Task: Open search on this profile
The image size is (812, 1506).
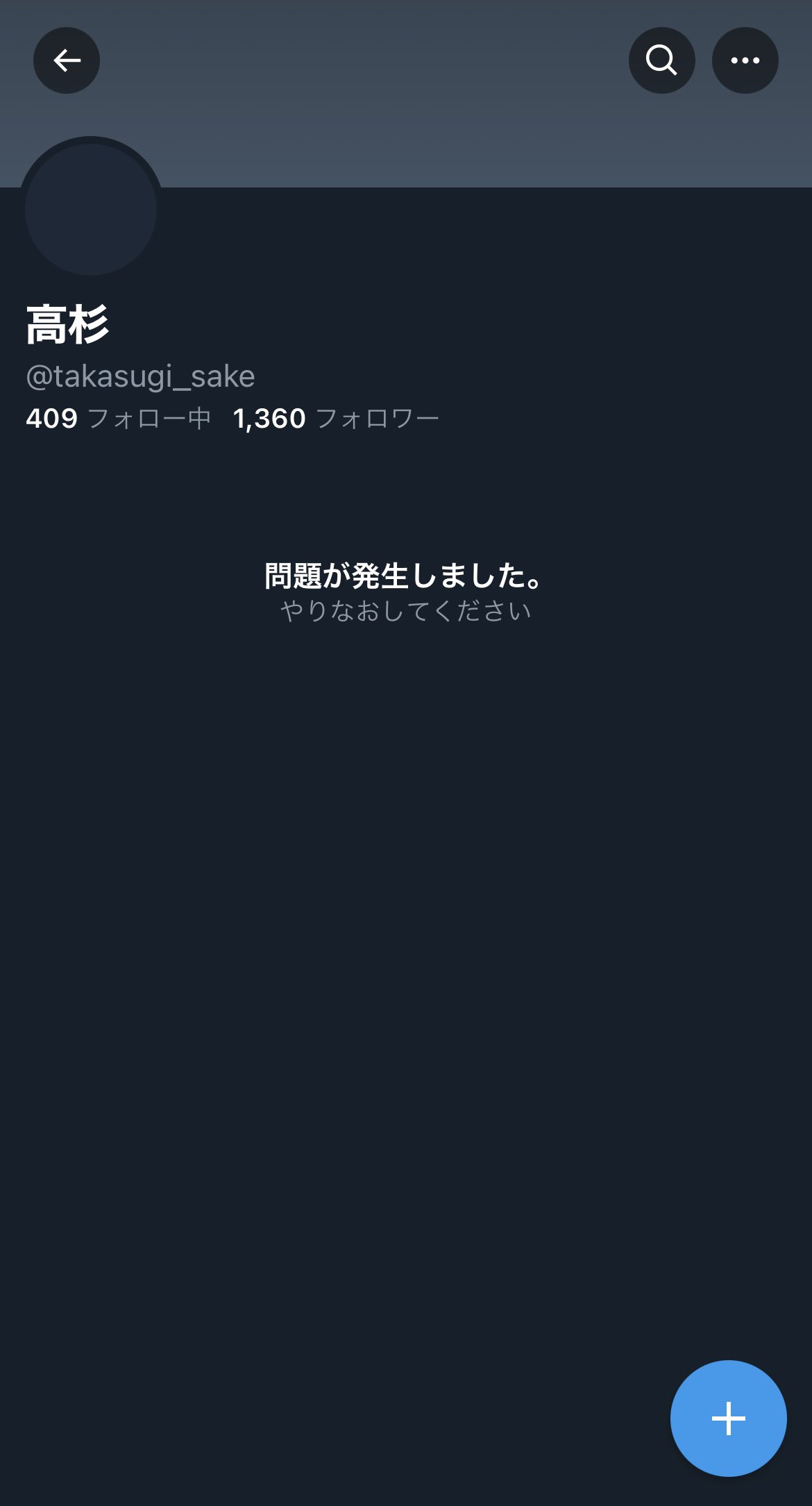Action: [662, 60]
